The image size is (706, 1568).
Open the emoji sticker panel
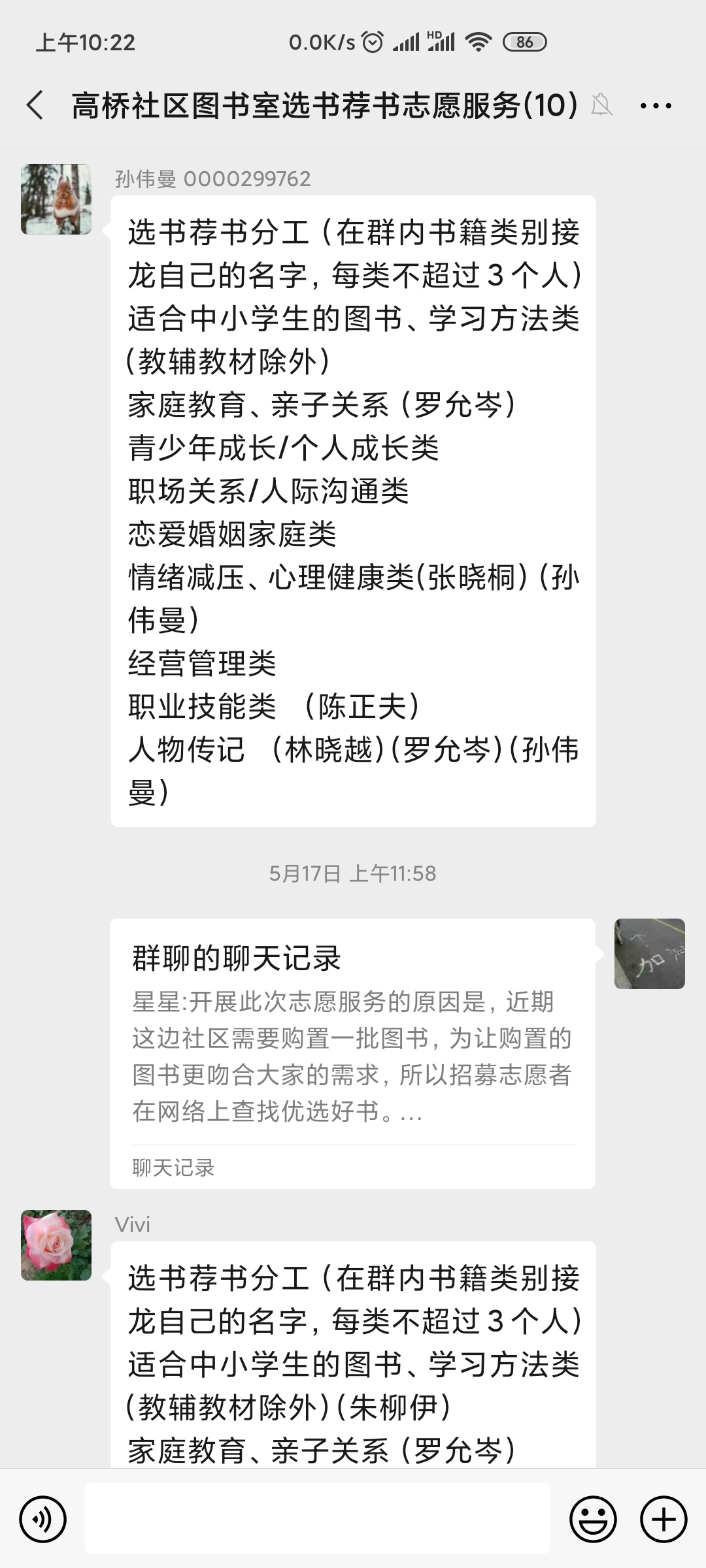coord(593,1520)
